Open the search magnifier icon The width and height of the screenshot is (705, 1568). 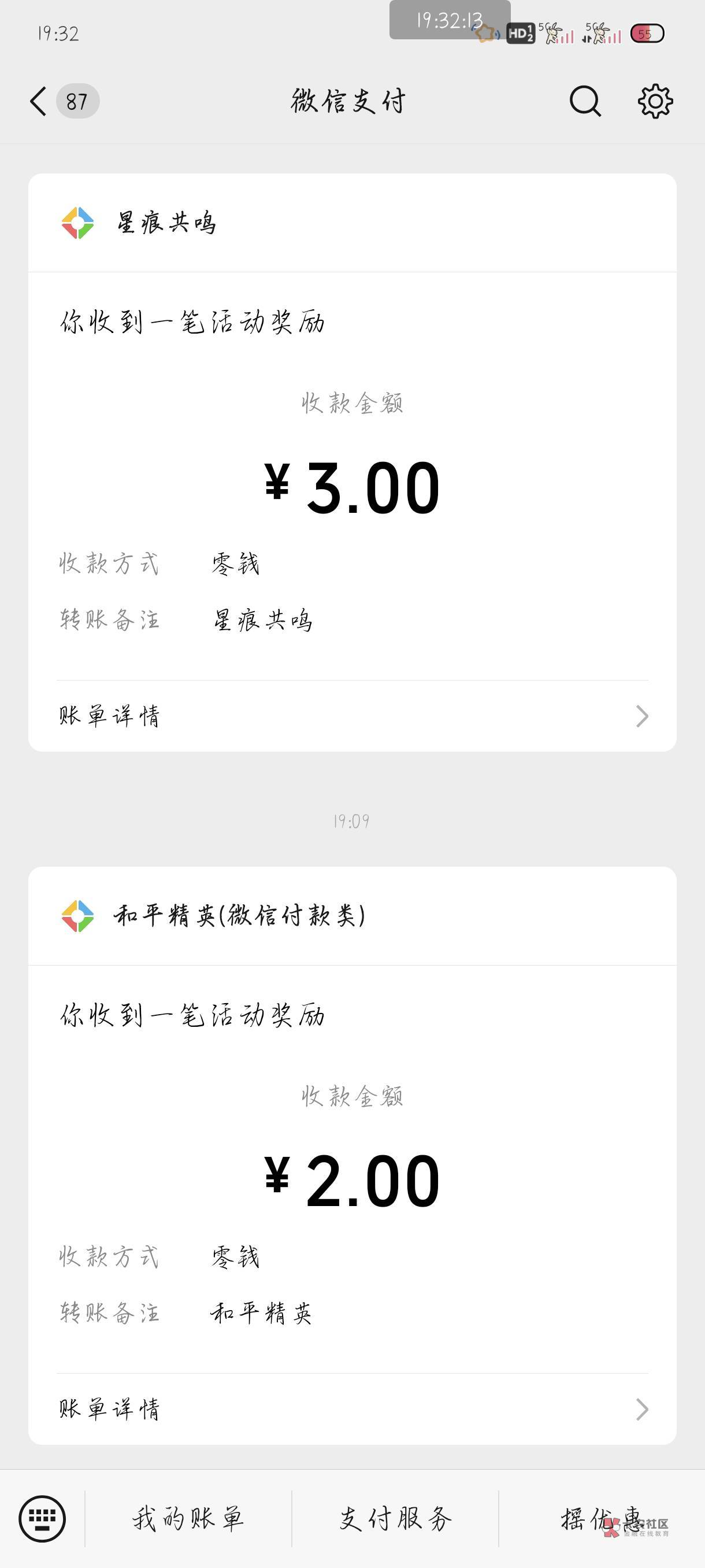pos(585,101)
